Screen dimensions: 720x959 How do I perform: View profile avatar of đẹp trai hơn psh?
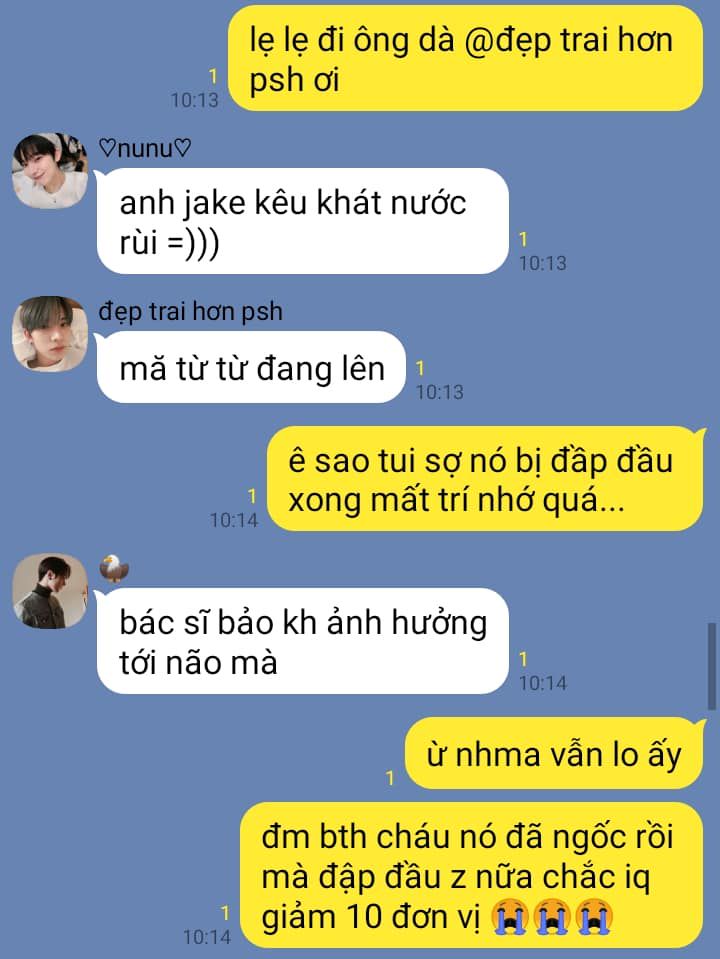pos(50,334)
